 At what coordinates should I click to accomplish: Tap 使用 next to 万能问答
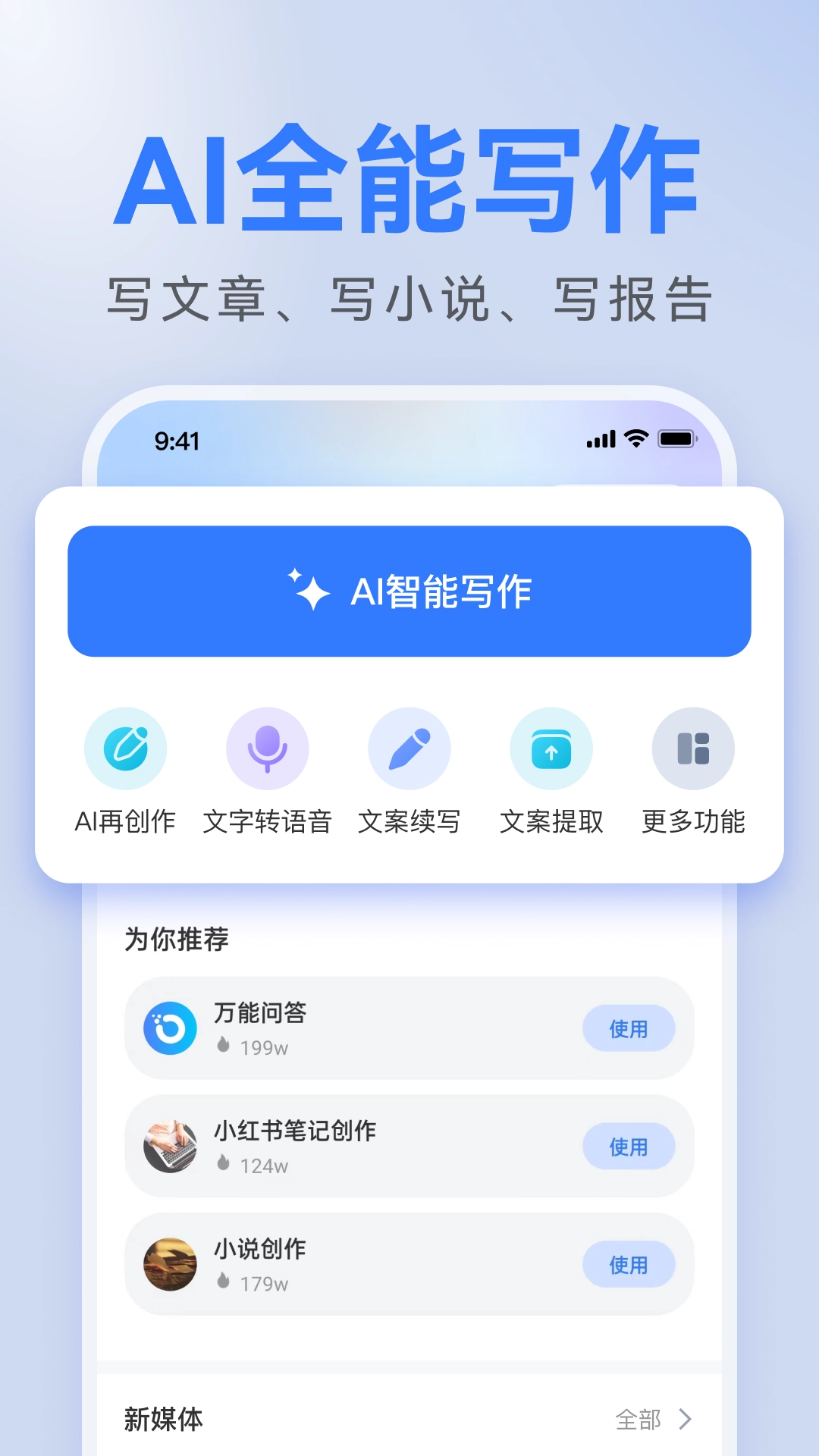[629, 1028]
